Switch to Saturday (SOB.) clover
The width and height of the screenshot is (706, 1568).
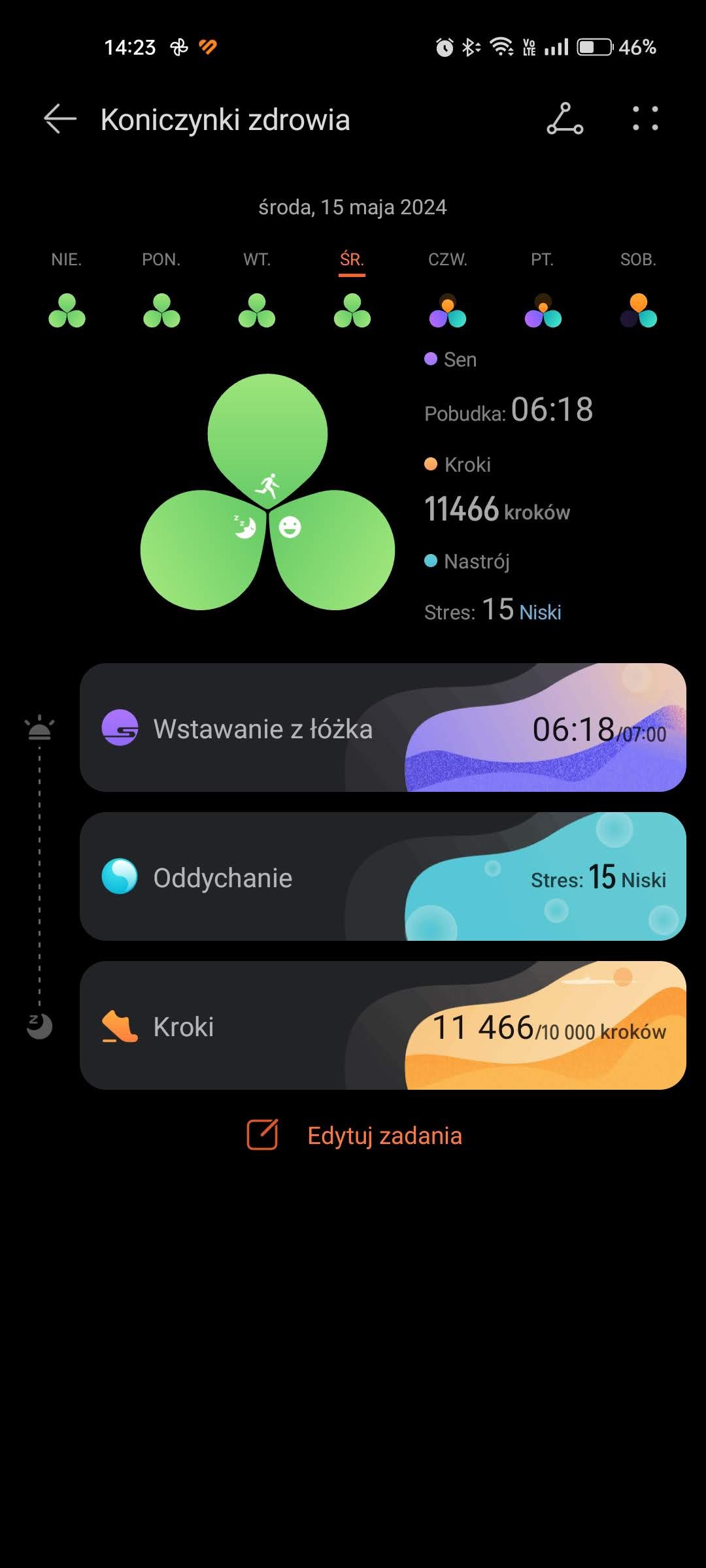(638, 310)
